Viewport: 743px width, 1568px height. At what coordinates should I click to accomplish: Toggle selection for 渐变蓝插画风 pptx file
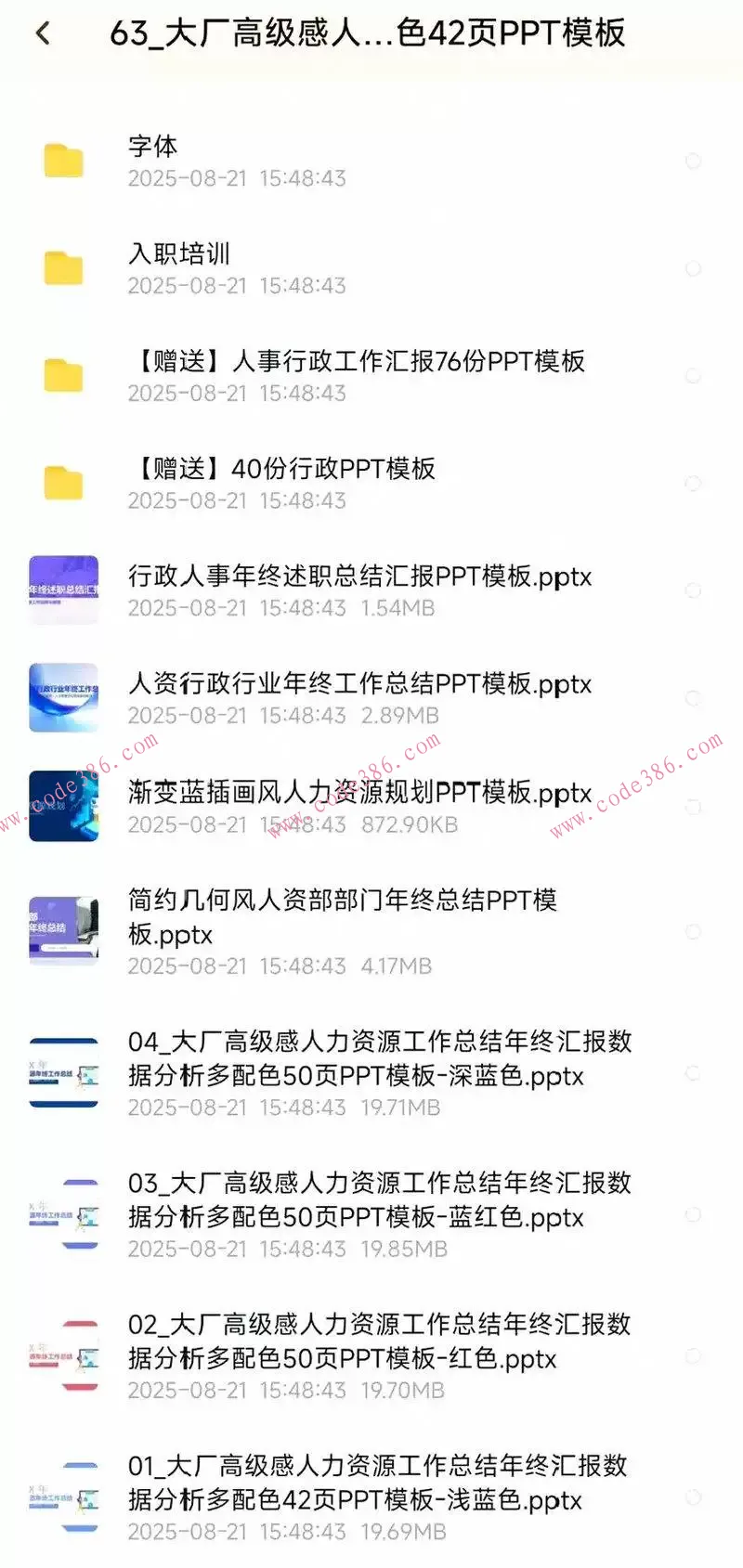point(693,806)
